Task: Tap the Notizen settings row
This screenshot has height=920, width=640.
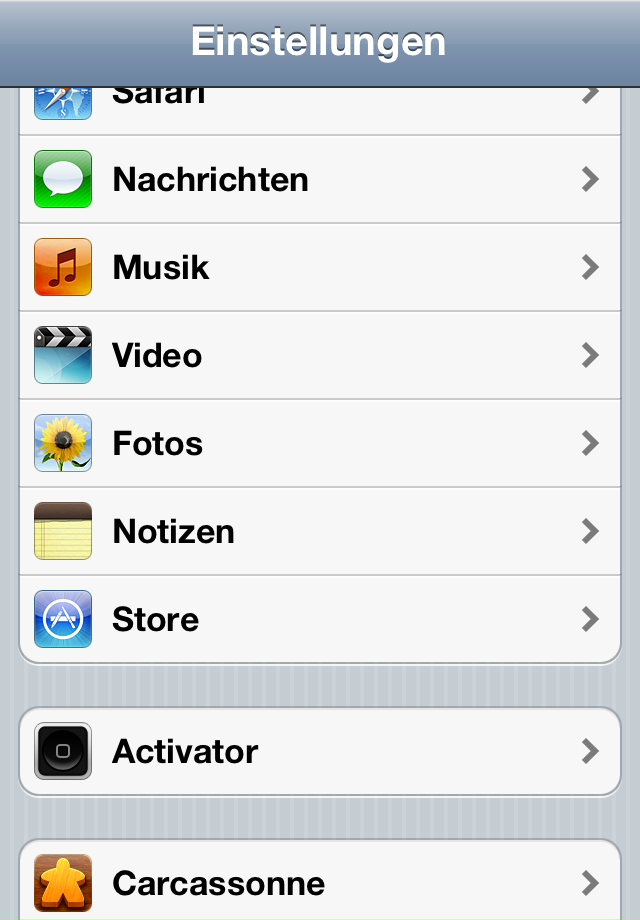Action: [320, 532]
